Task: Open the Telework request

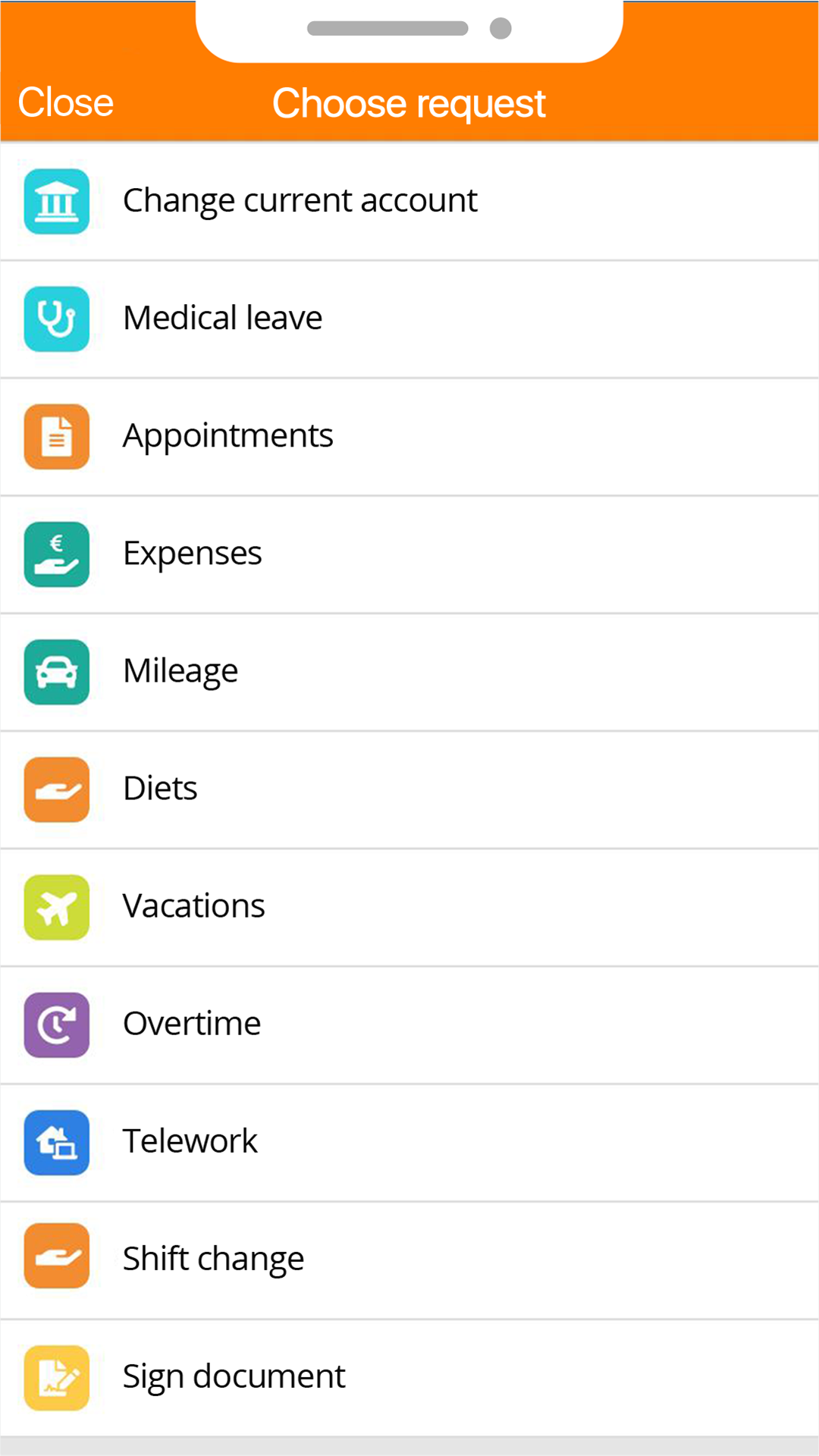Action: point(409,1142)
